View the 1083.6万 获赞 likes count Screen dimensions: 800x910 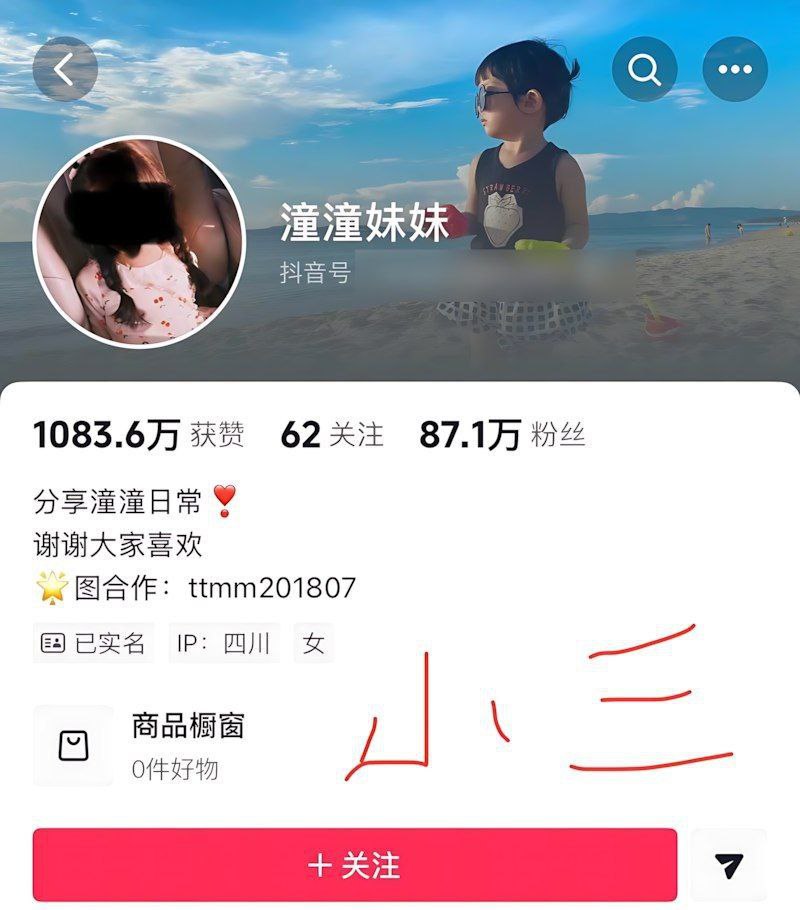point(138,434)
